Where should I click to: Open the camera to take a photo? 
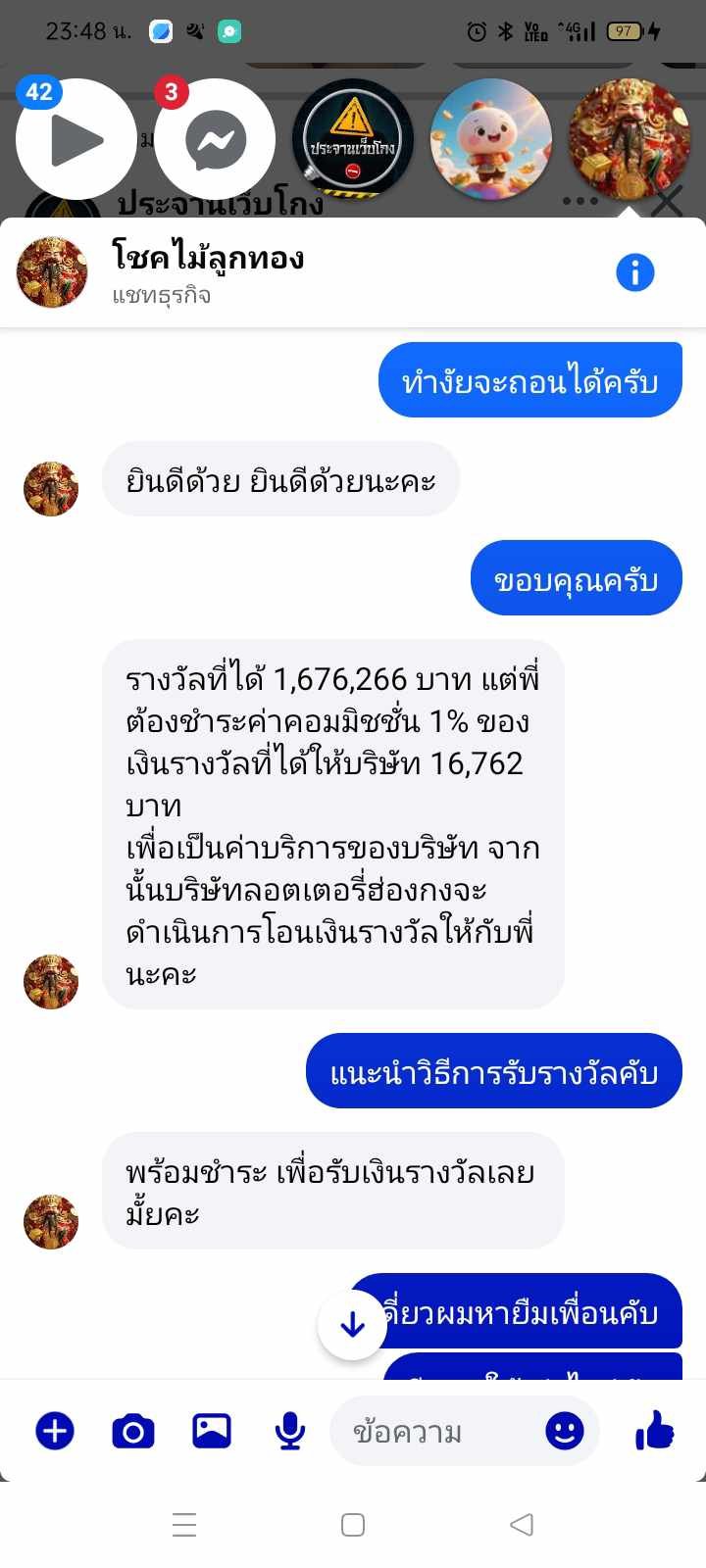pyautogui.click(x=133, y=1432)
